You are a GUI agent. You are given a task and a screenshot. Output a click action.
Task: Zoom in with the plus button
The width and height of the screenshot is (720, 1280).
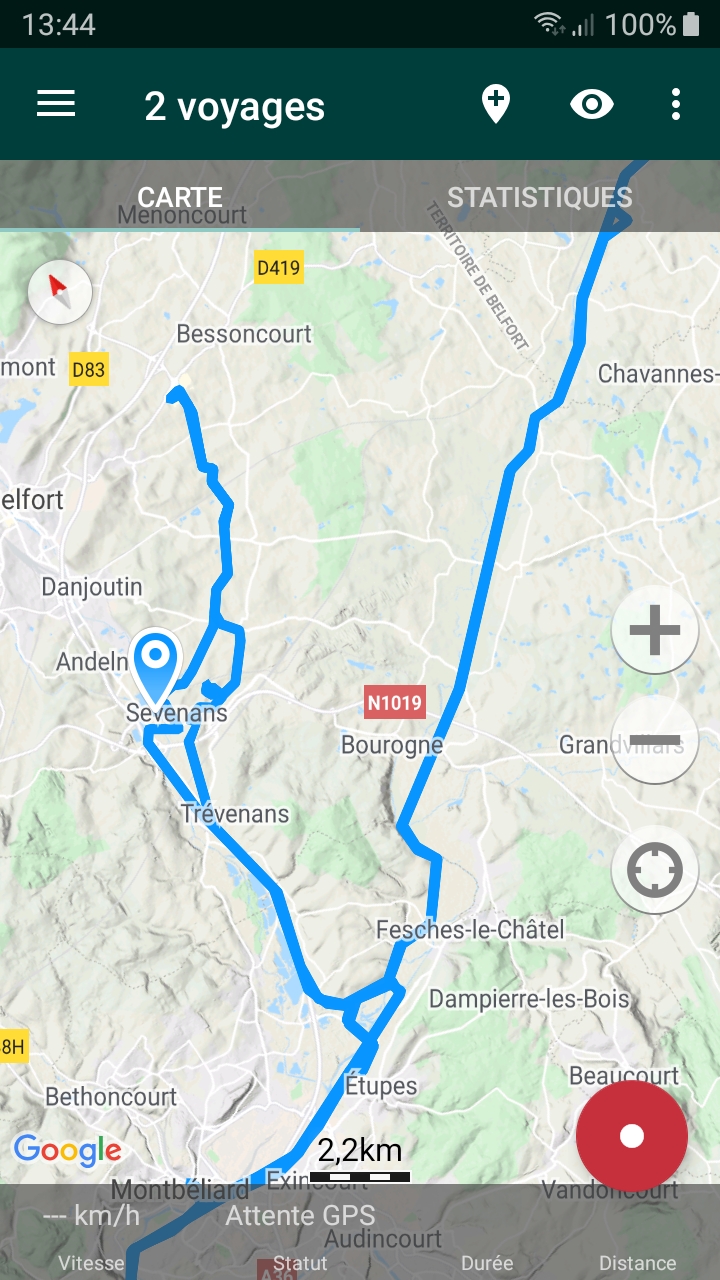point(655,631)
